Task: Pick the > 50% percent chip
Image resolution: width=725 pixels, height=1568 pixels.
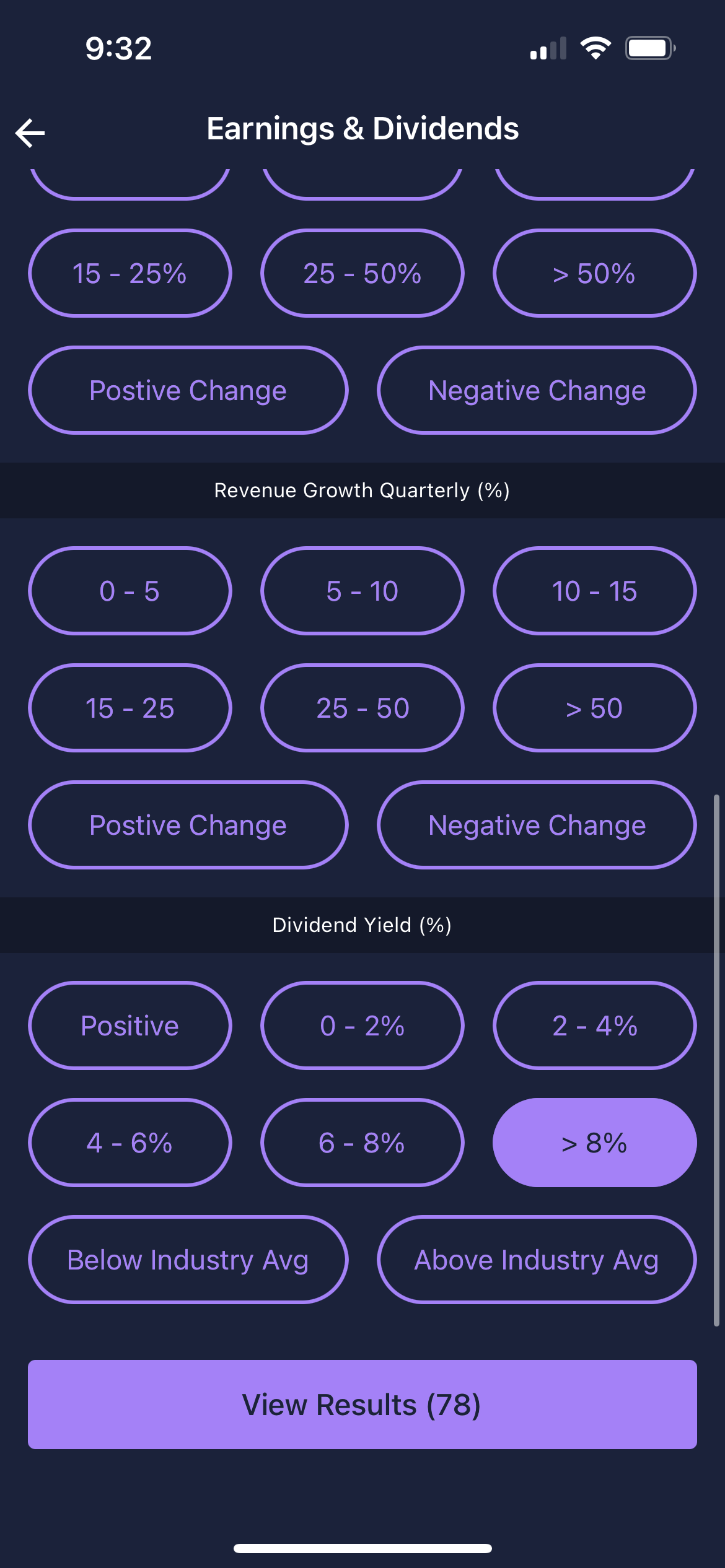Action: point(595,273)
